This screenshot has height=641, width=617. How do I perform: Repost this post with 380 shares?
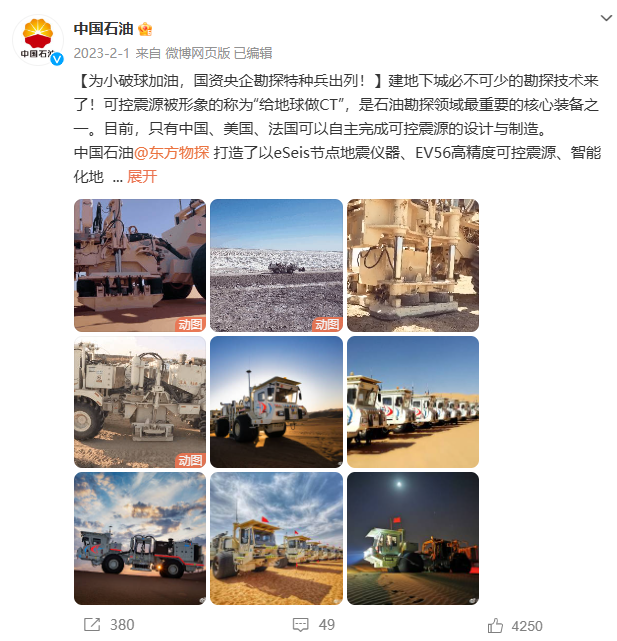pyautogui.click(x=109, y=625)
